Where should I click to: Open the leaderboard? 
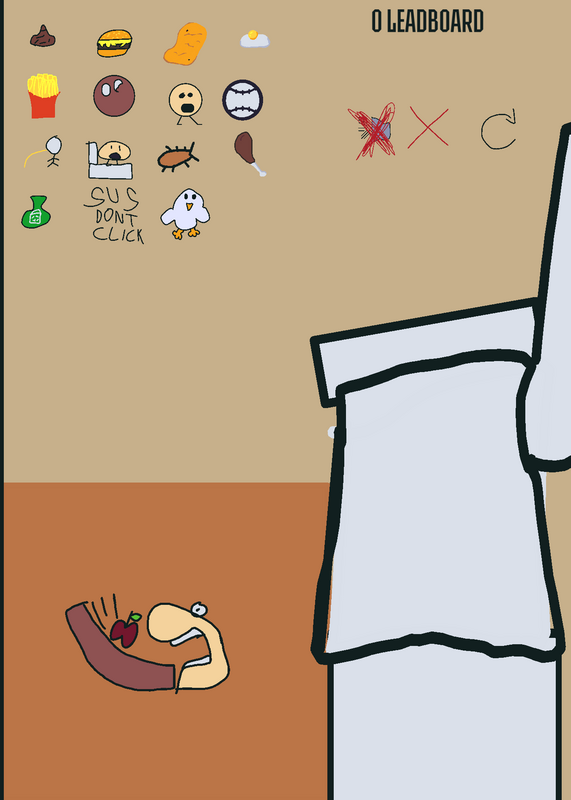point(427,21)
